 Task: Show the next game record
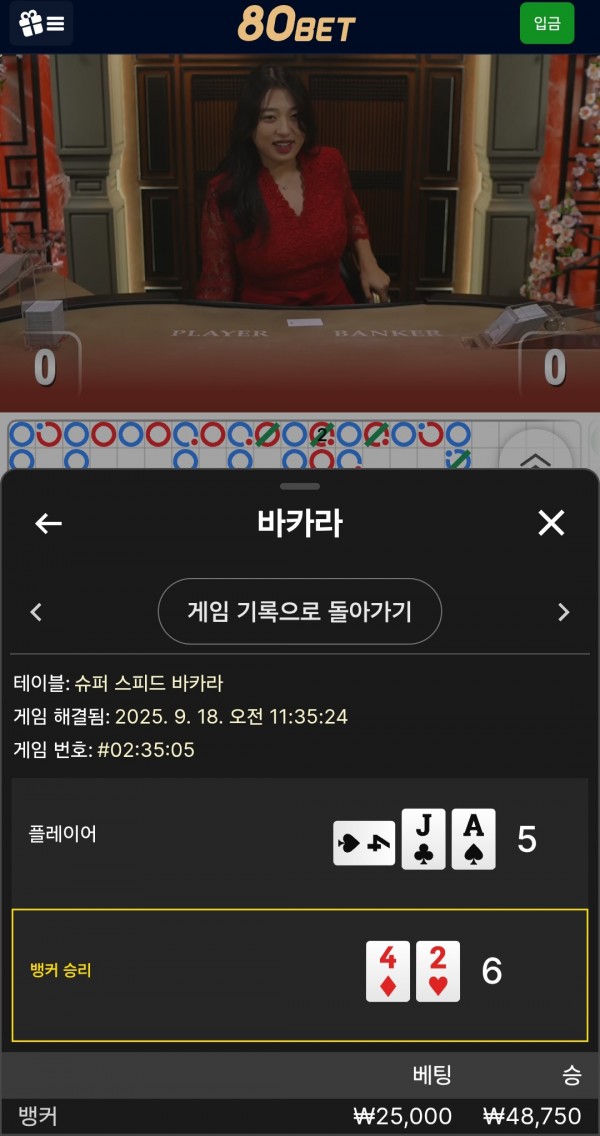(x=563, y=612)
